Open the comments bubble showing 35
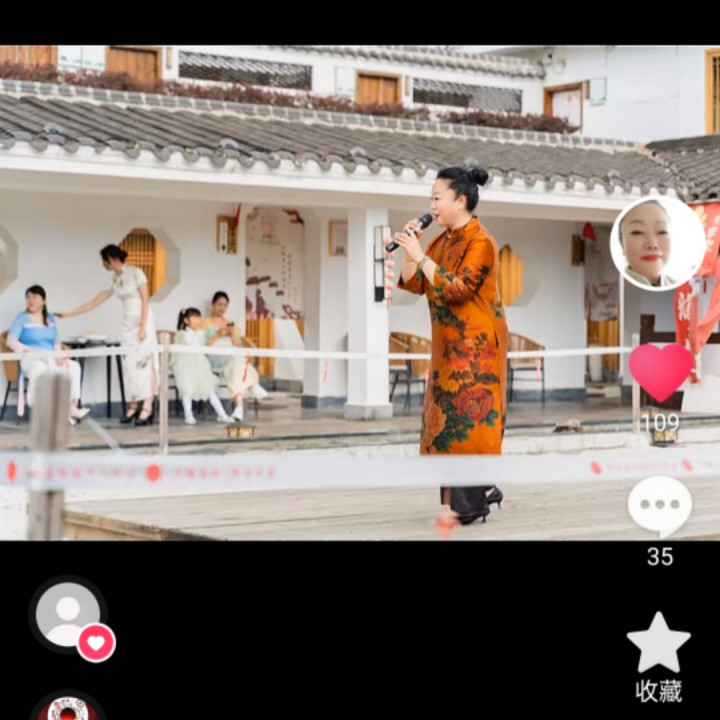720x720 pixels. (x=660, y=506)
